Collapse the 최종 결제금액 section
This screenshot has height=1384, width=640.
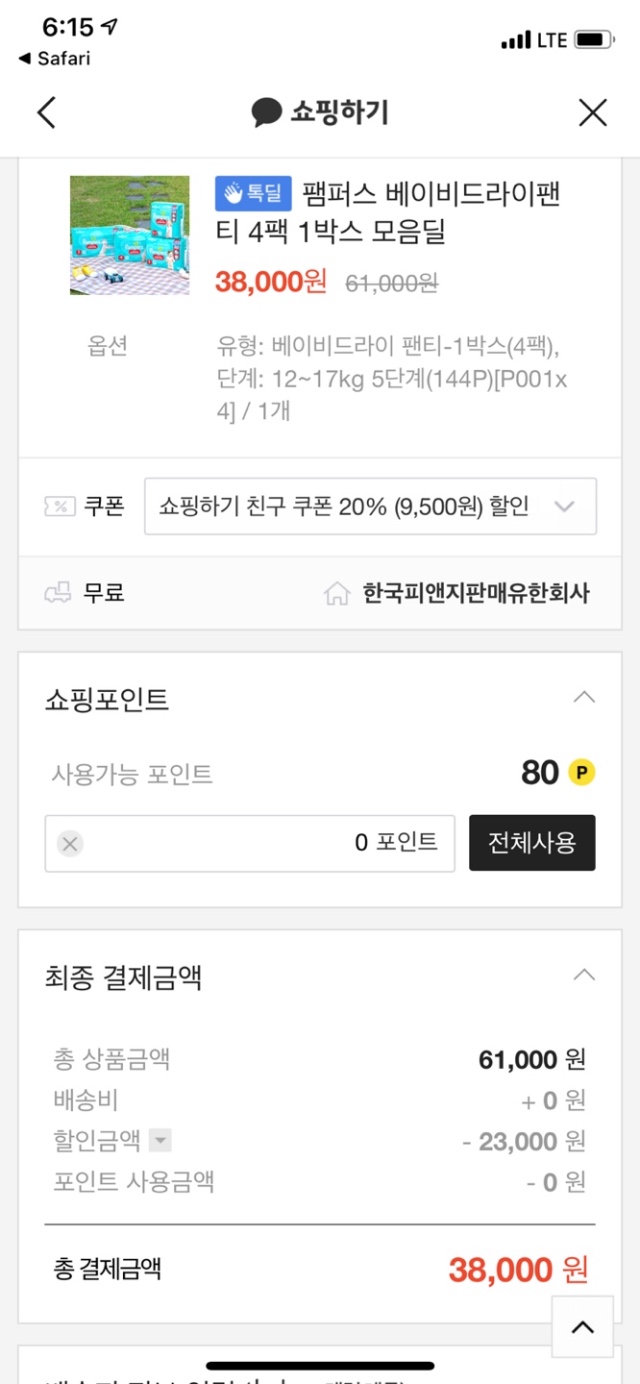pyautogui.click(x=584, y=974)
